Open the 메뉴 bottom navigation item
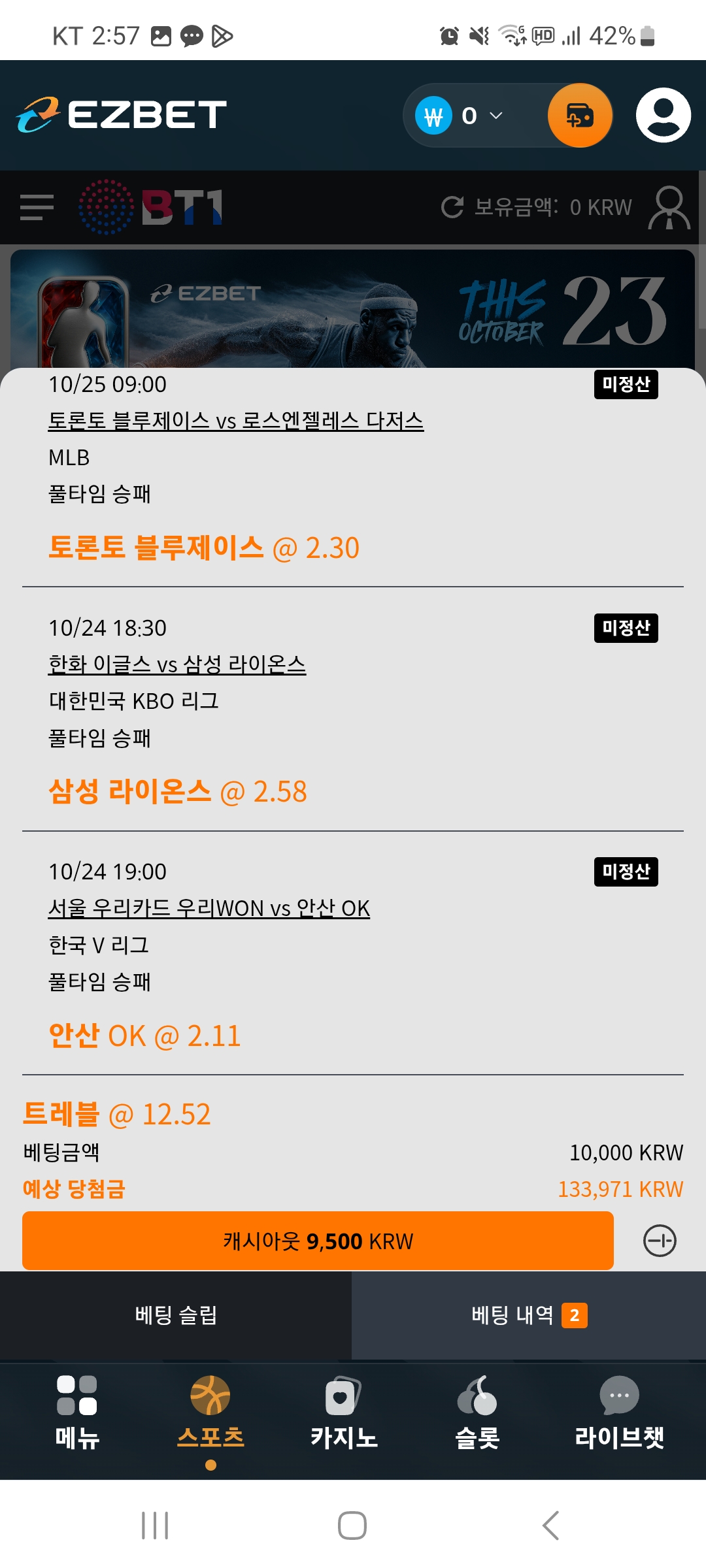 tap(77, 1411)
